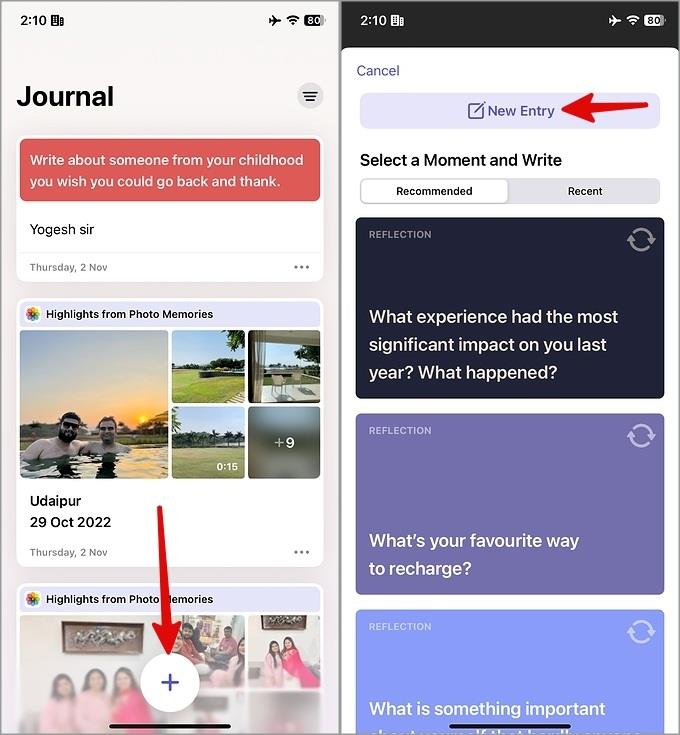Switch to the Recent segment
The width and height of the screenshot is (680, 735).
(x=585, y=191)
